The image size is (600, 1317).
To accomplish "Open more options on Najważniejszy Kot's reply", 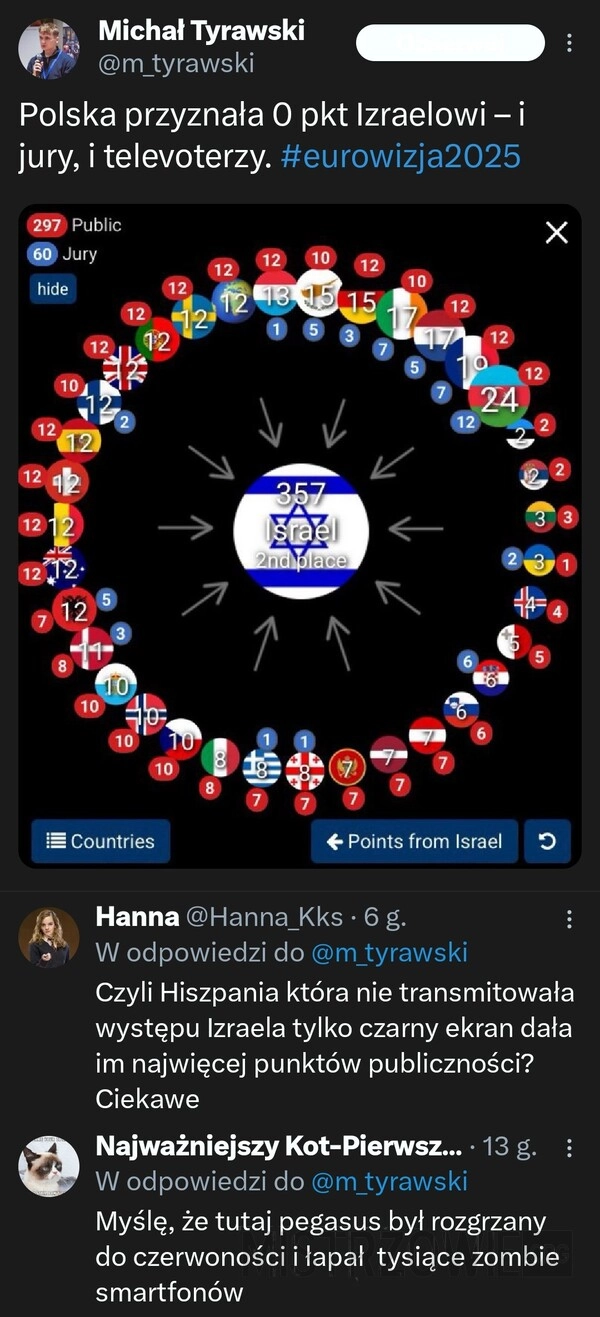I will [569, 1147].
